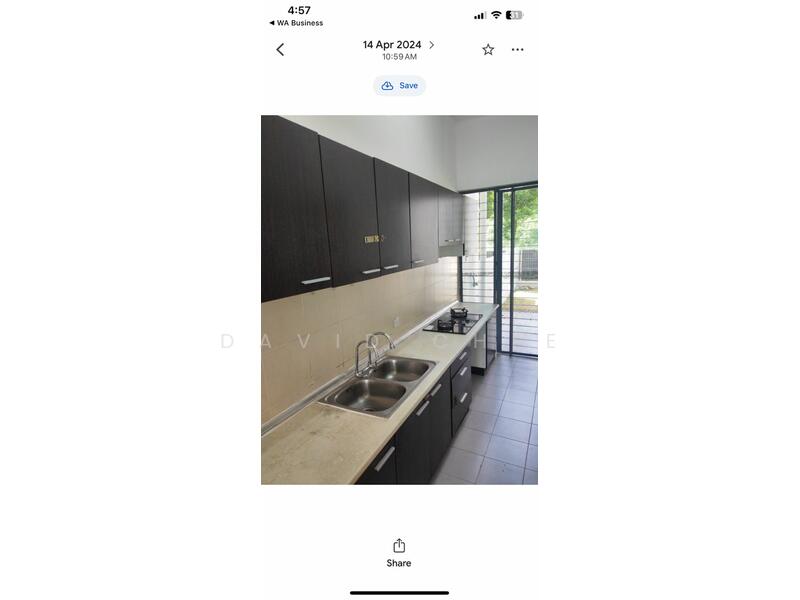Open the three-dot overflow menu
The image size is (800, 600).
click(517, 49)
